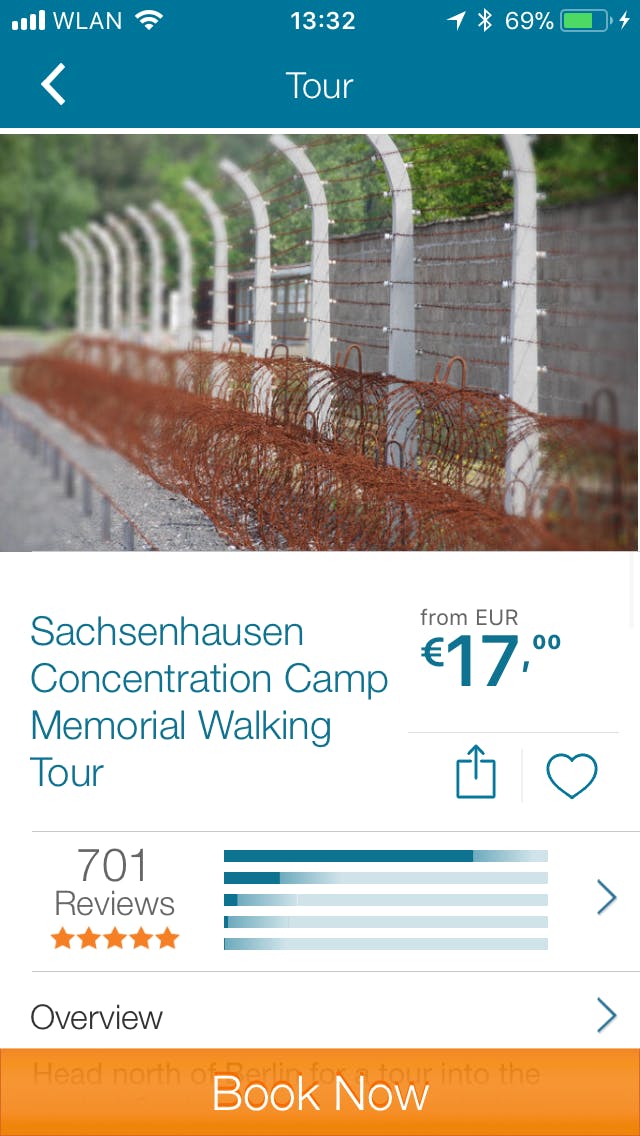Viewport: 640px width, 1136px height.
Task: View the Sachsenhausen tour photo
Action: (320, 342)
